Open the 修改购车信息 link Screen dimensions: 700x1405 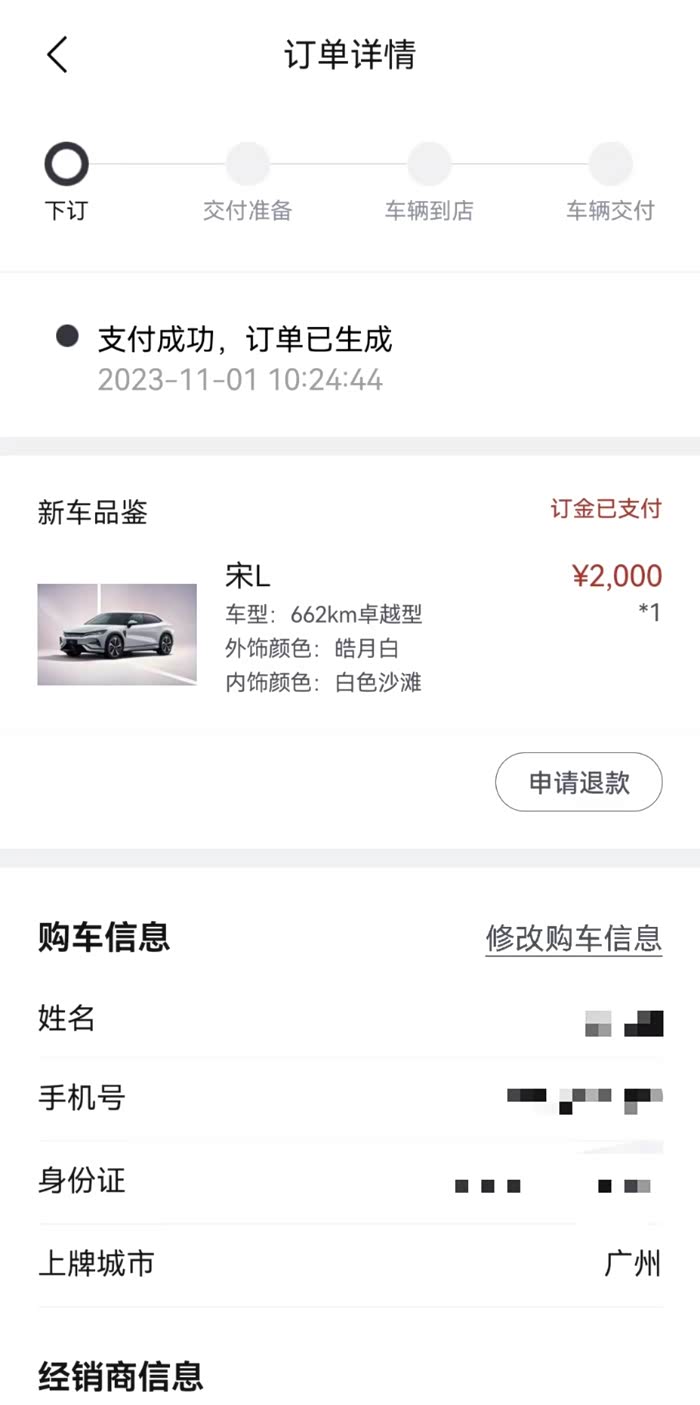point(573,938)
